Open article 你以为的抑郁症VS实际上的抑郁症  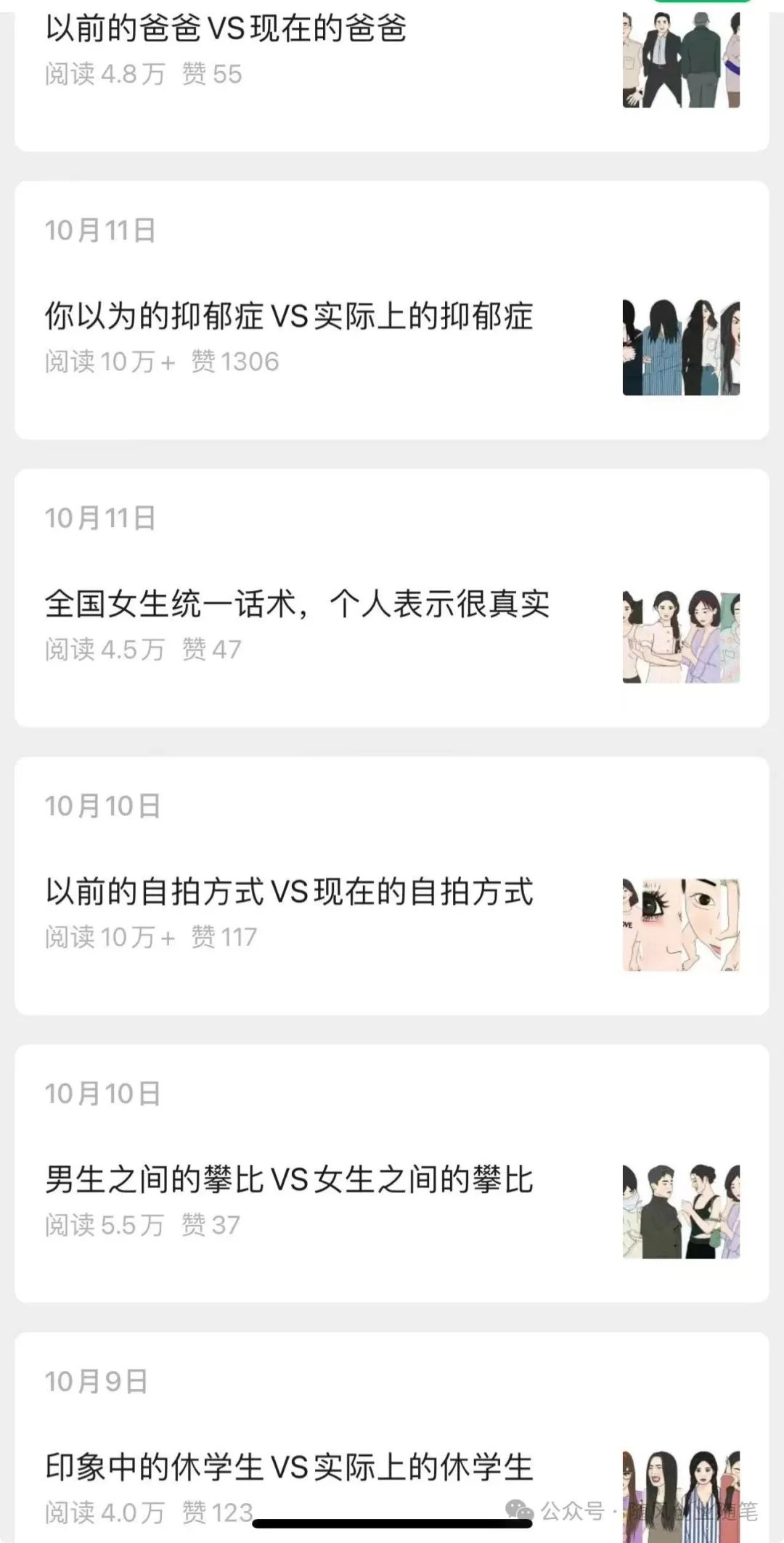pos(289,317)
